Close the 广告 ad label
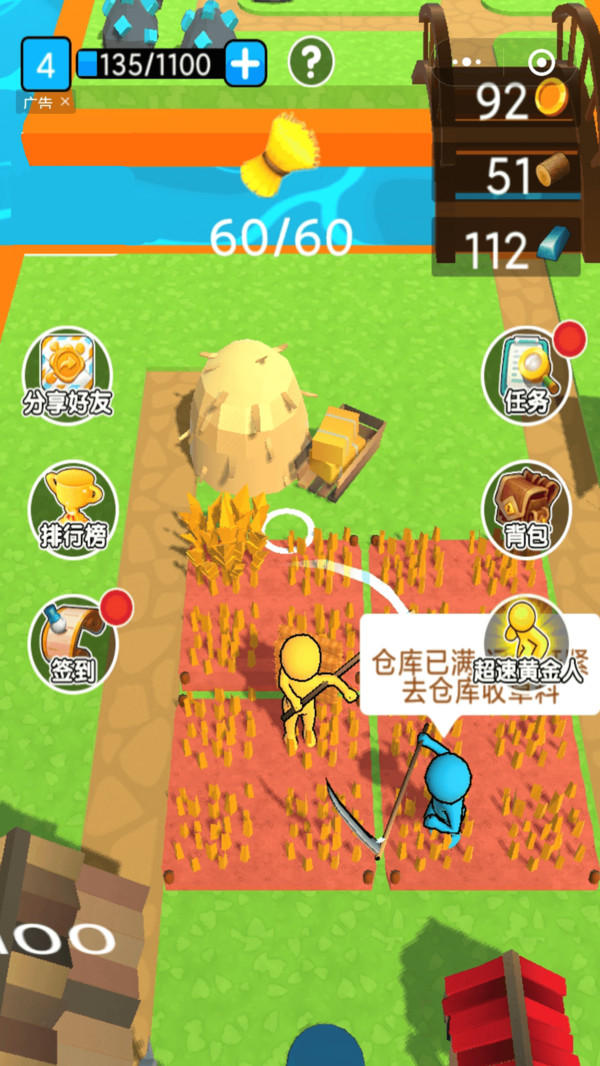600x1066 pixels. tap(65, 102)
